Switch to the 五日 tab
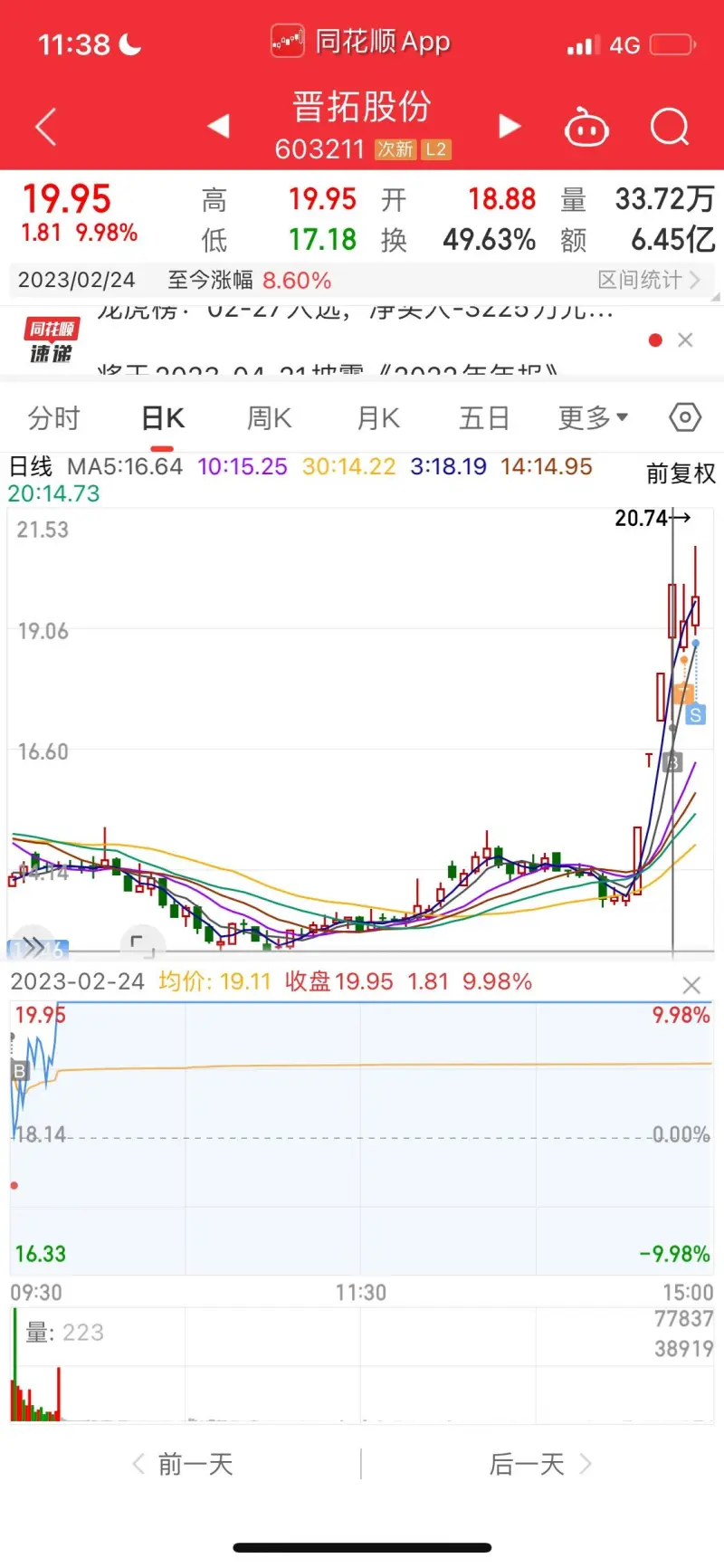This screenshot has height=1568, width=724. point(484,418)
